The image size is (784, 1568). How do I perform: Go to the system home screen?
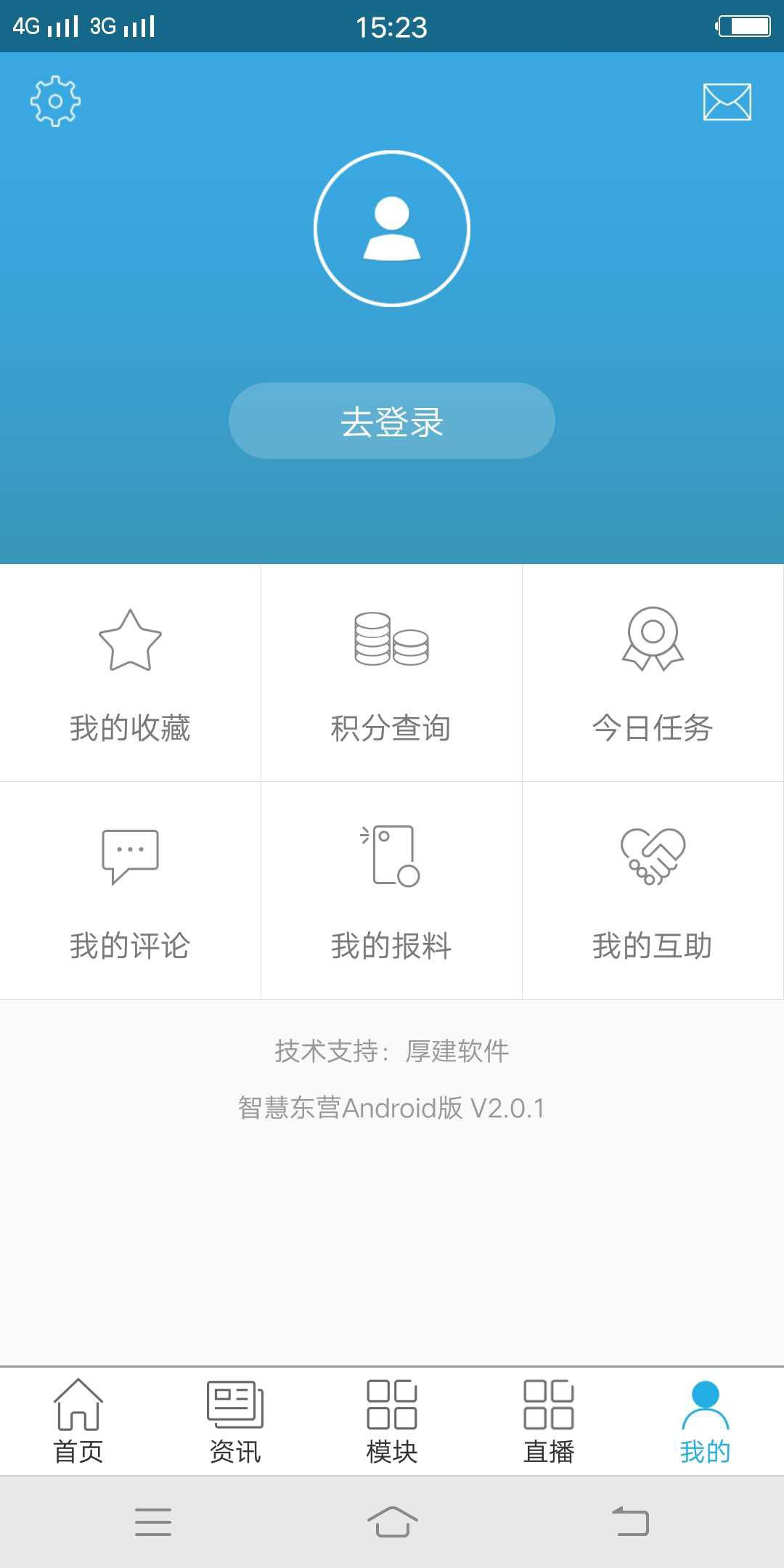point(392,1522)
